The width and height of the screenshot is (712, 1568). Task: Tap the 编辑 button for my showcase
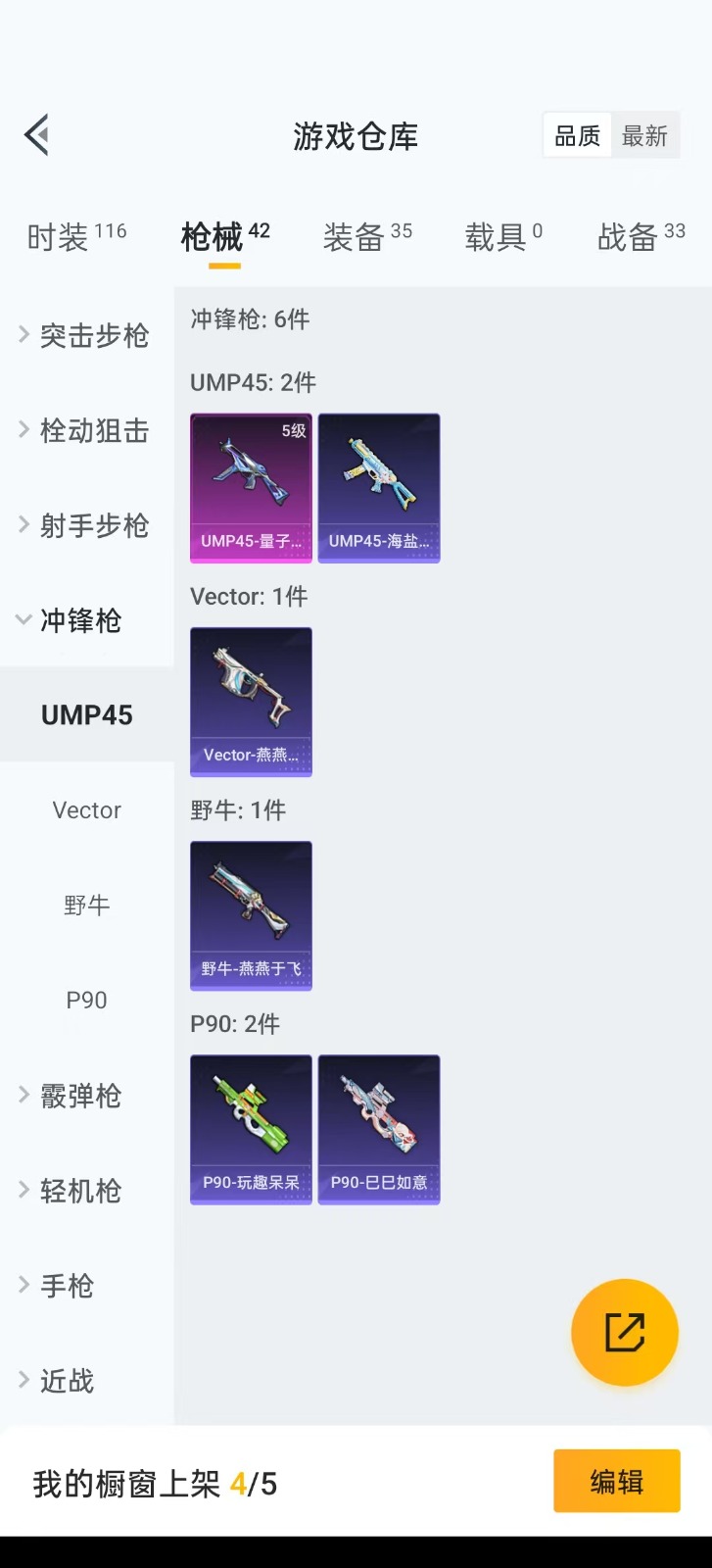616,1482
